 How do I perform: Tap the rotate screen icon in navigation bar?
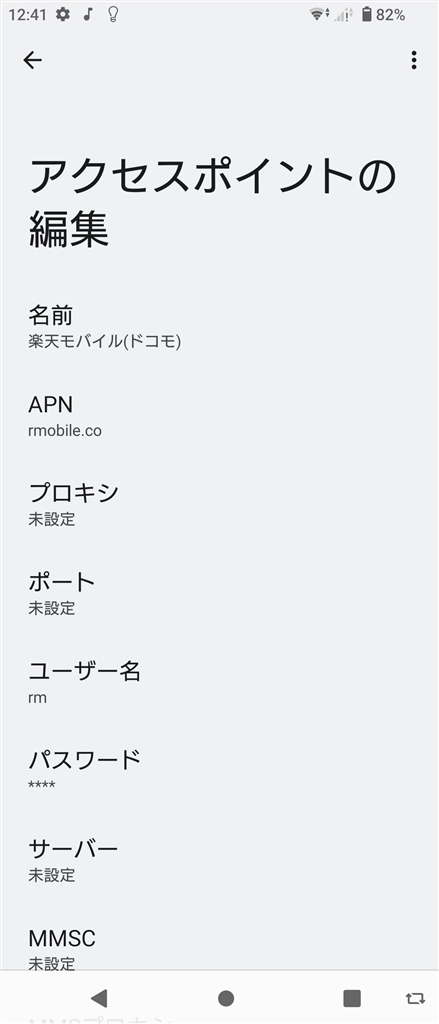pos(415,999)
